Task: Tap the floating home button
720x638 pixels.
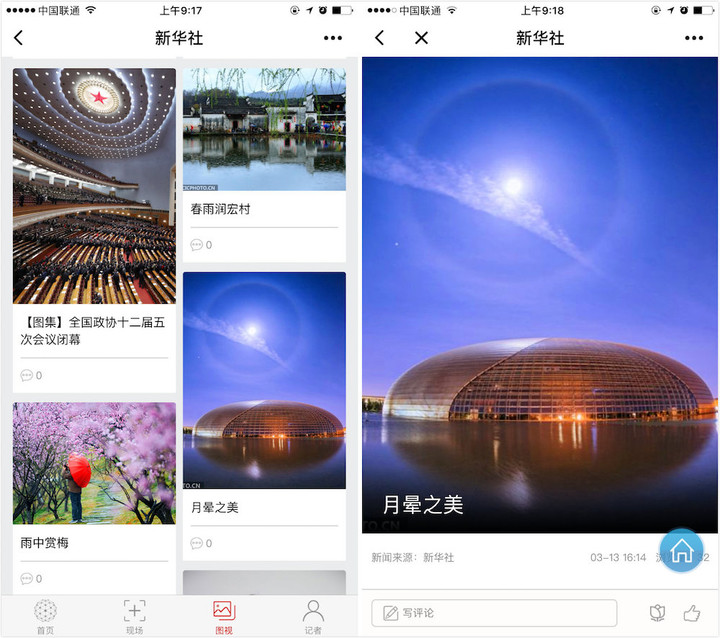Action: coord(682,550)
